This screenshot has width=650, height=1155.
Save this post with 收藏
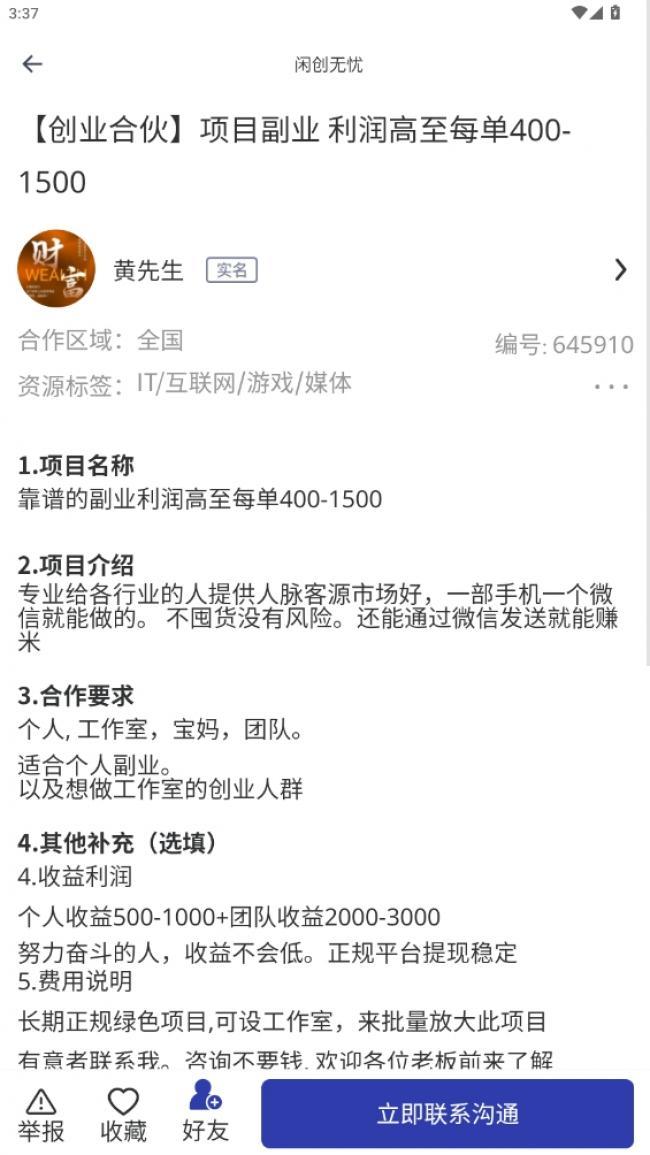click(x=123, y=1114)
